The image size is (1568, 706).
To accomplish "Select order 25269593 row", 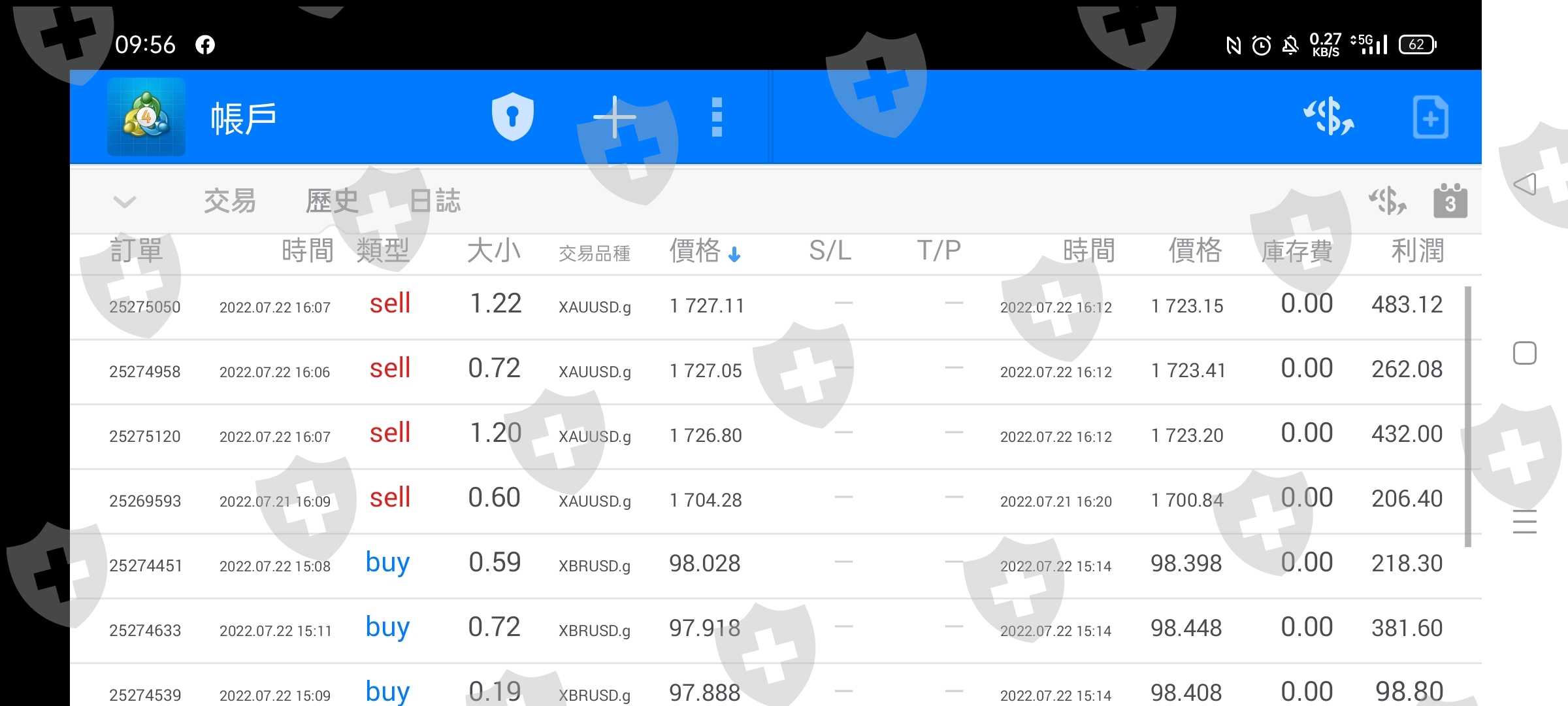I will [x=776, y=501].
